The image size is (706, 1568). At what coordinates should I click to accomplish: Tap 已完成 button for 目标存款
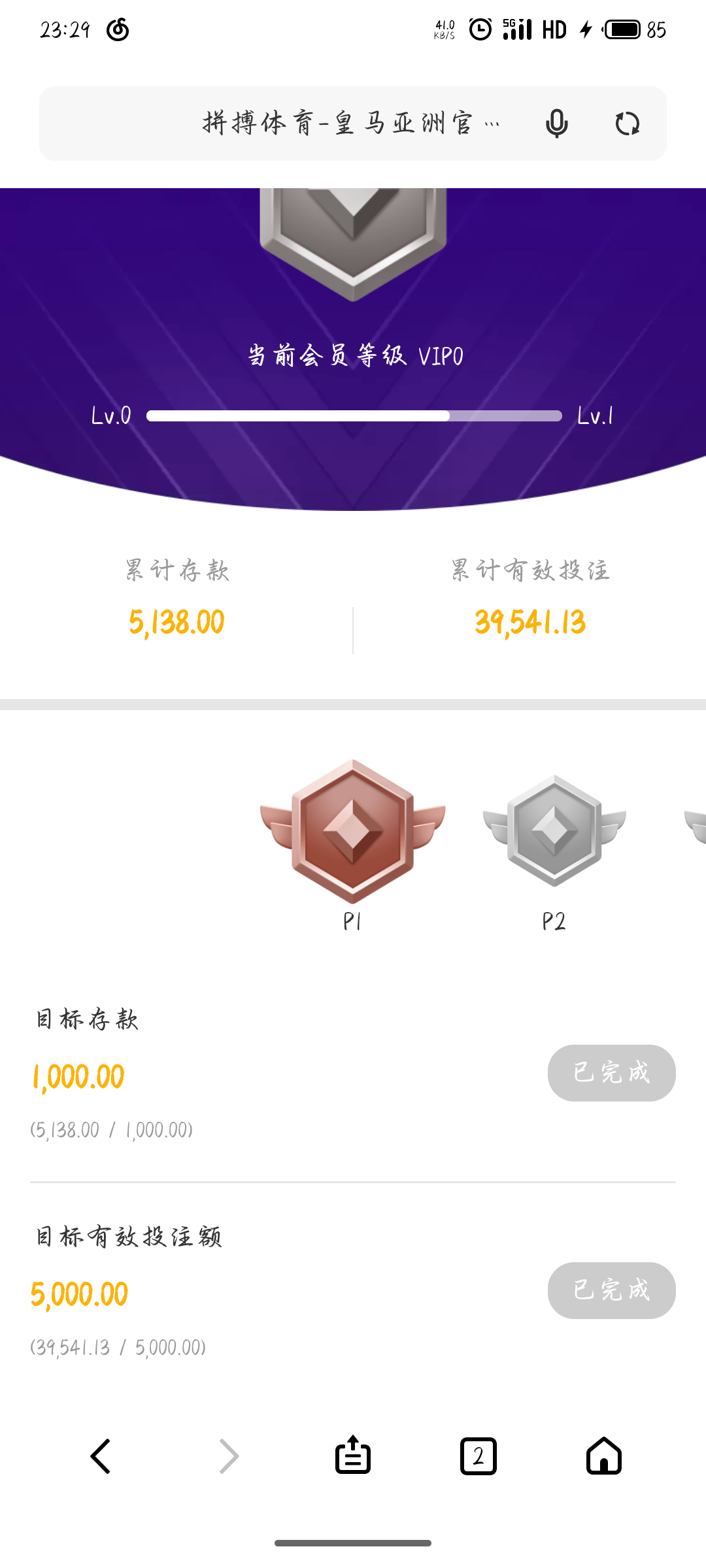tap(611, 1073)
